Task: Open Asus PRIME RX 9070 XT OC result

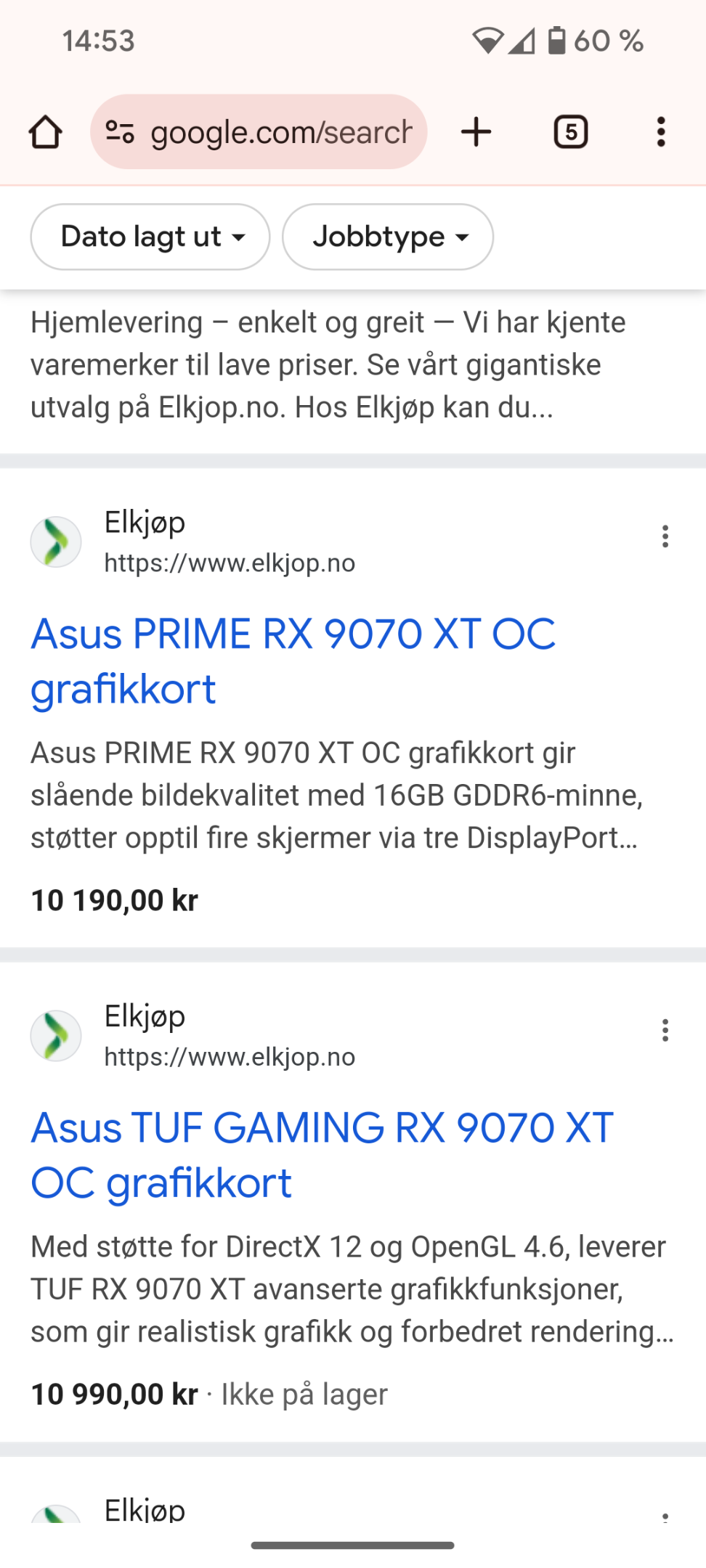Action: click(x=293, y=661)
